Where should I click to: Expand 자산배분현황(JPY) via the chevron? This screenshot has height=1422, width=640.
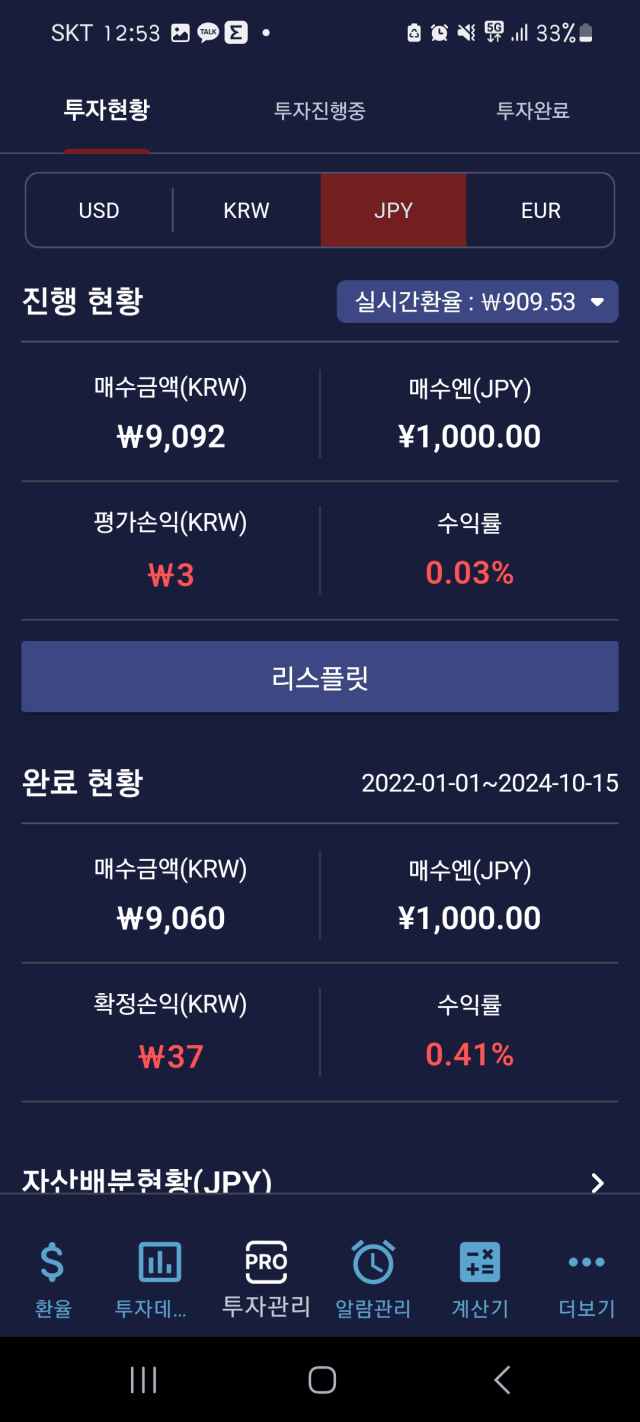point(597,1183)
